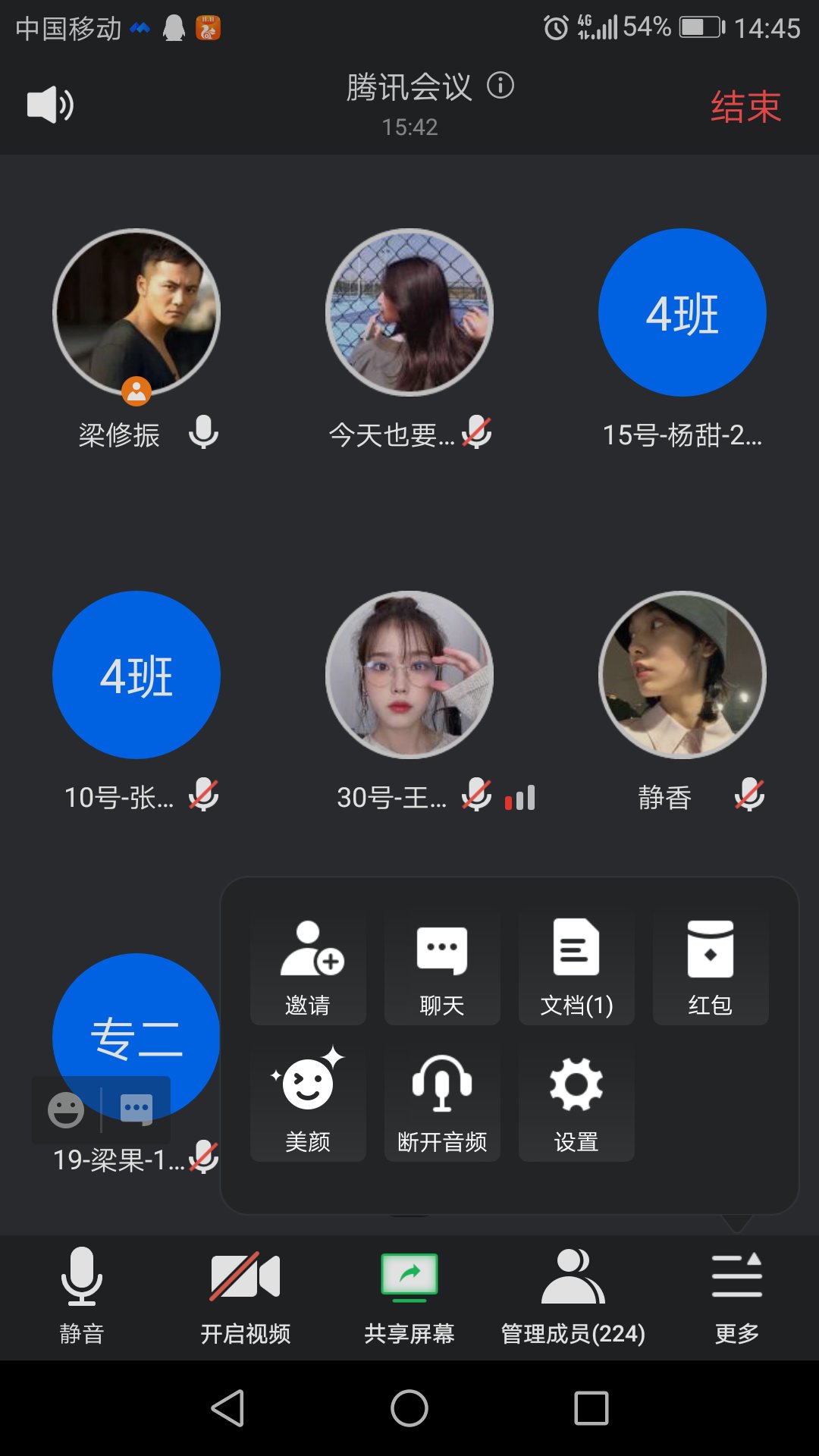Send a 红包 red packet
The width and height of the screenshot is (819, 1456).
pyautogui.click(x=711, y=968)
